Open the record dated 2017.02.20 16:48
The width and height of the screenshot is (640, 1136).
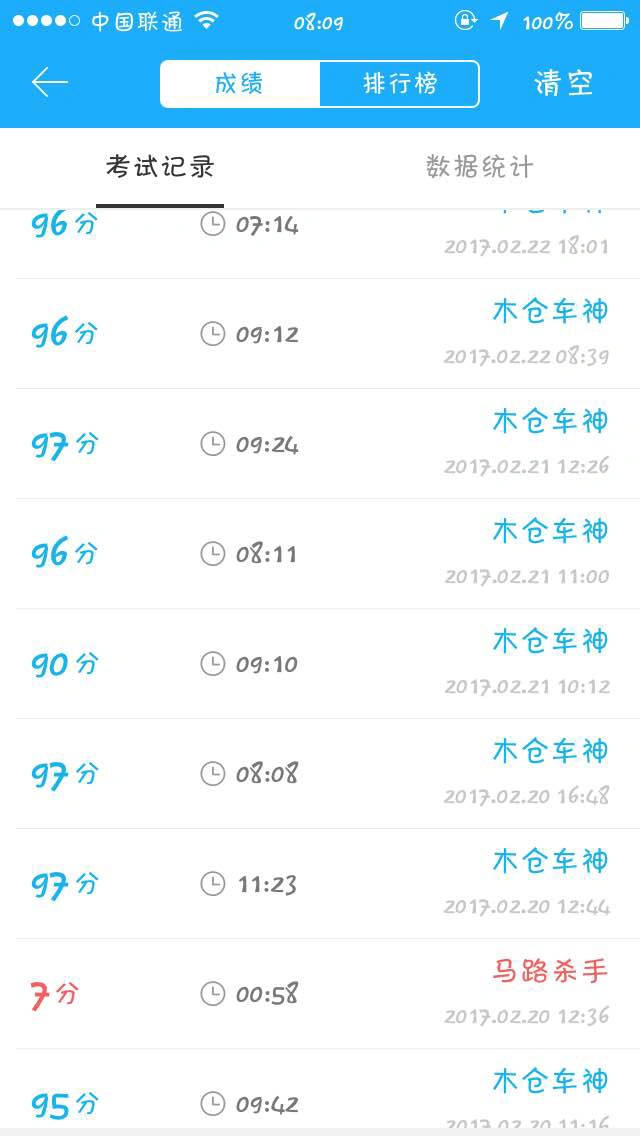tap(320, 774)
